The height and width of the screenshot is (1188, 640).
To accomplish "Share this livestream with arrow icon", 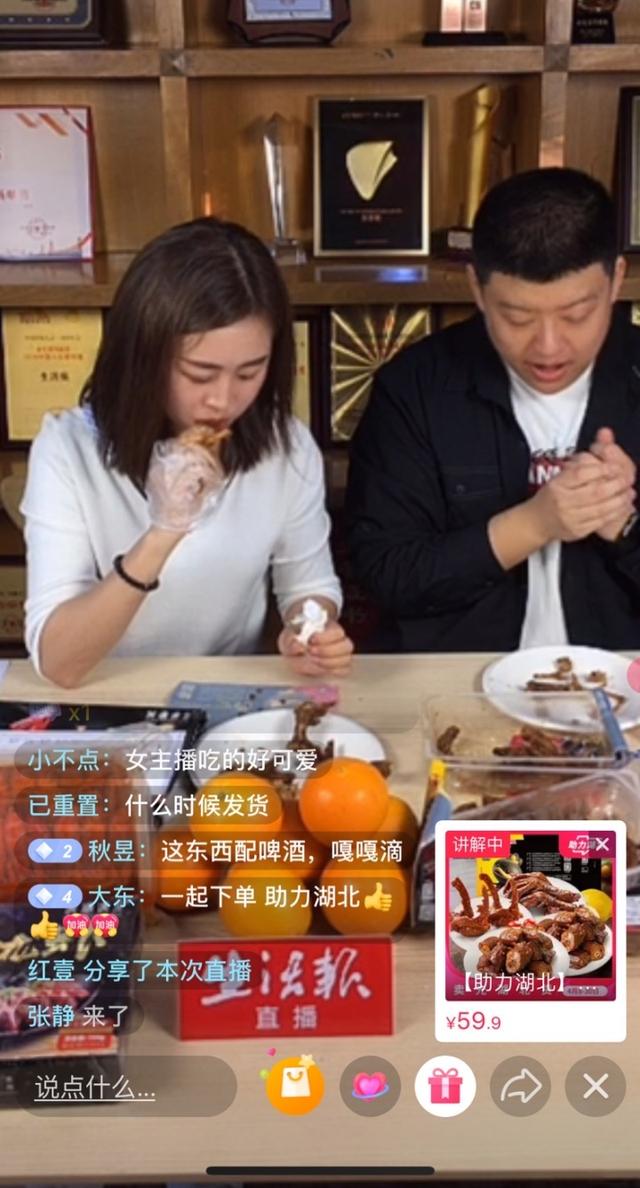I will tap(520, 1086).
